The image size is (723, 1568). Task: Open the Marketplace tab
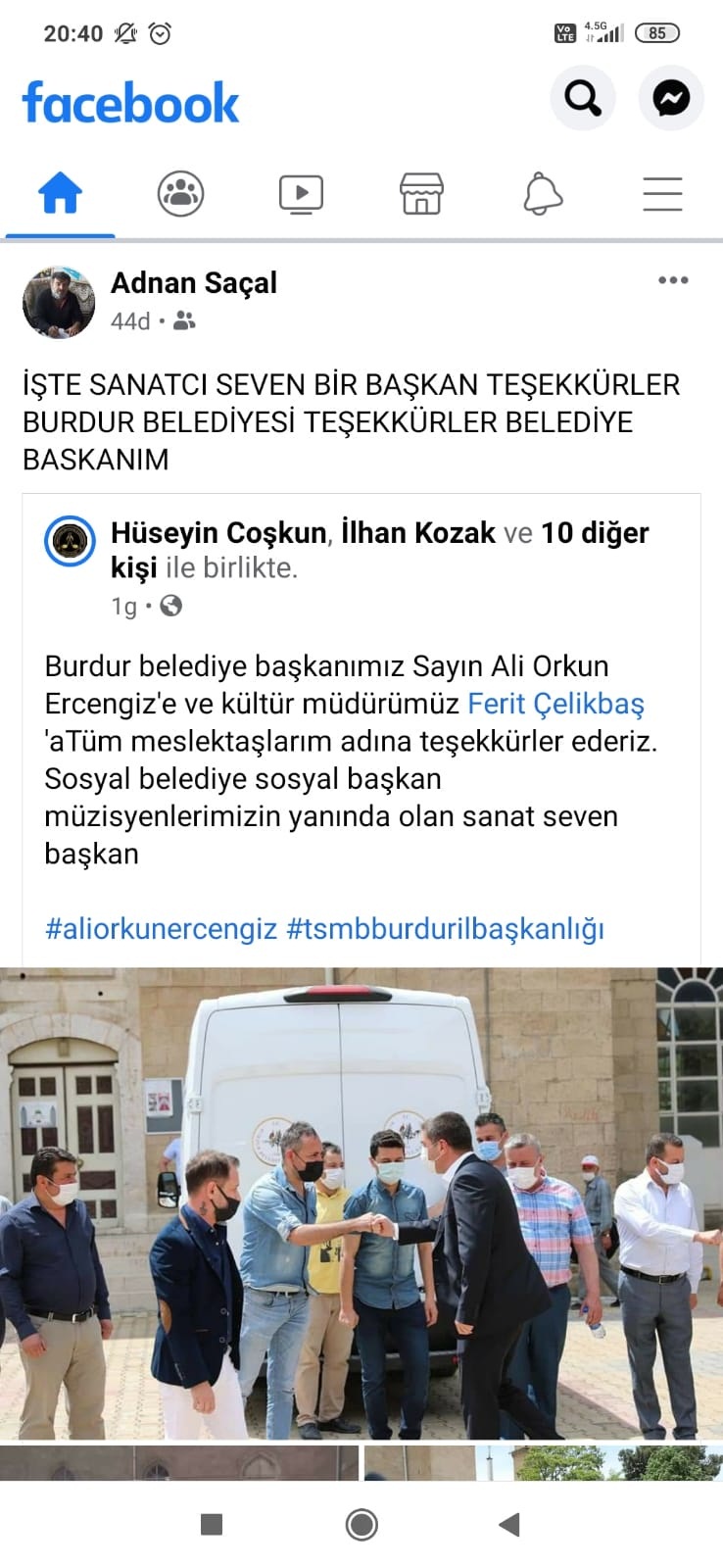pos(421,193)
